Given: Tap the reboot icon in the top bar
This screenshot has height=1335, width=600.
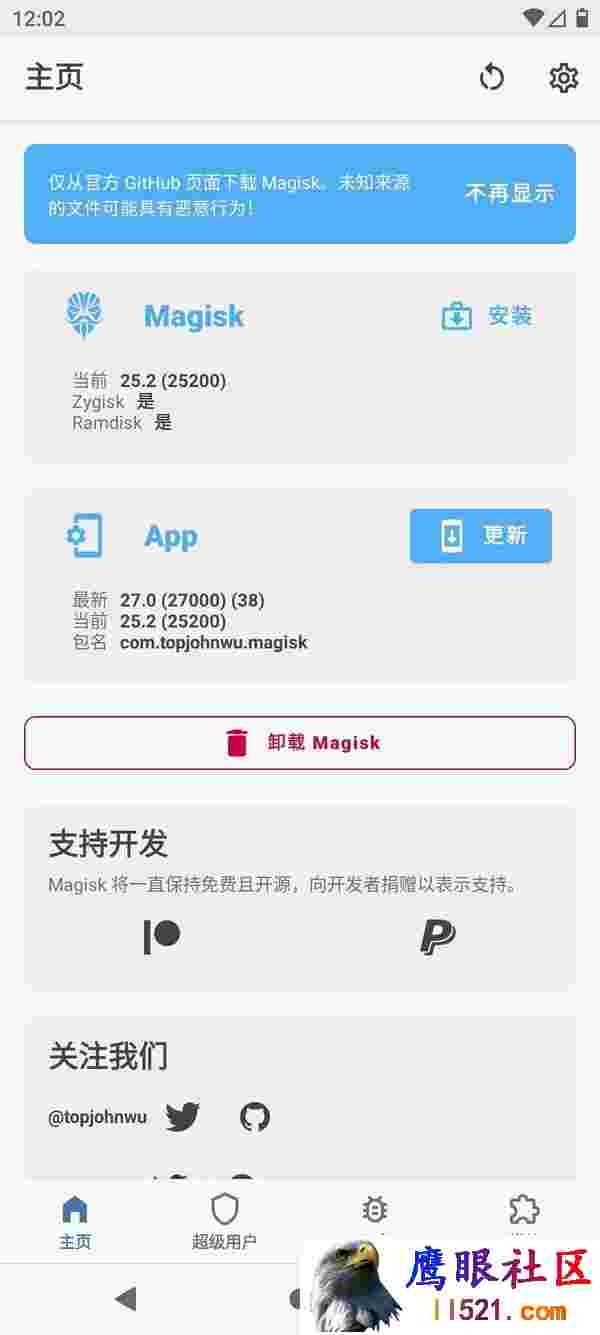Looking at the screenshot, I should pos(491,77).
